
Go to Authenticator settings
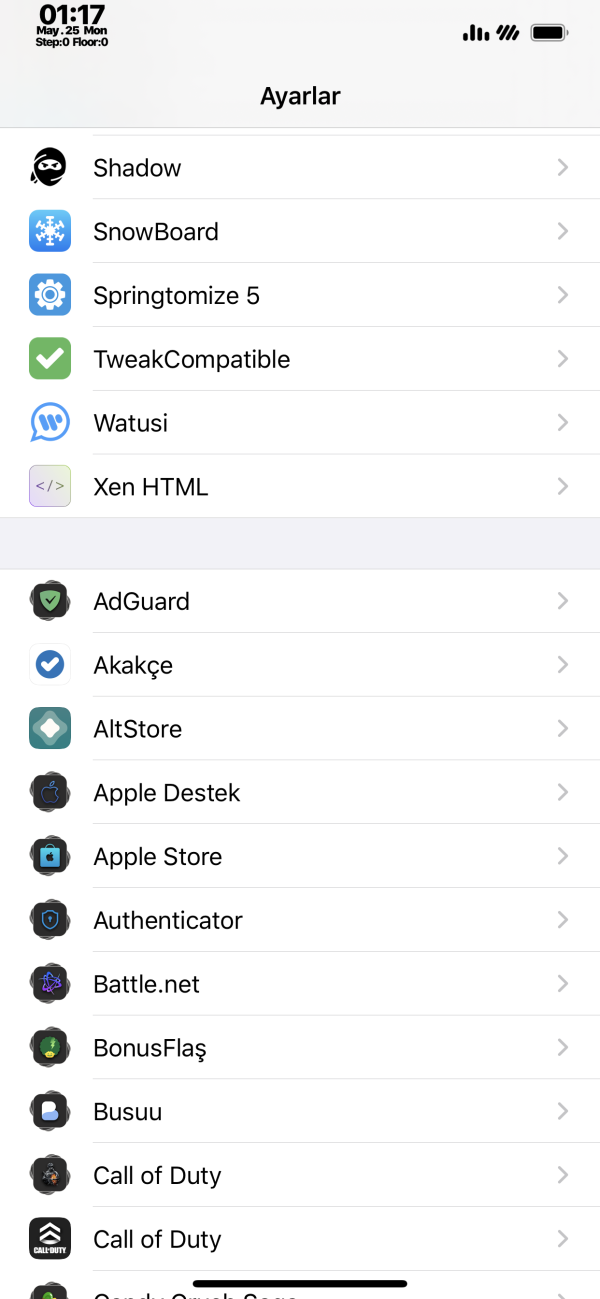coord(300,920)
